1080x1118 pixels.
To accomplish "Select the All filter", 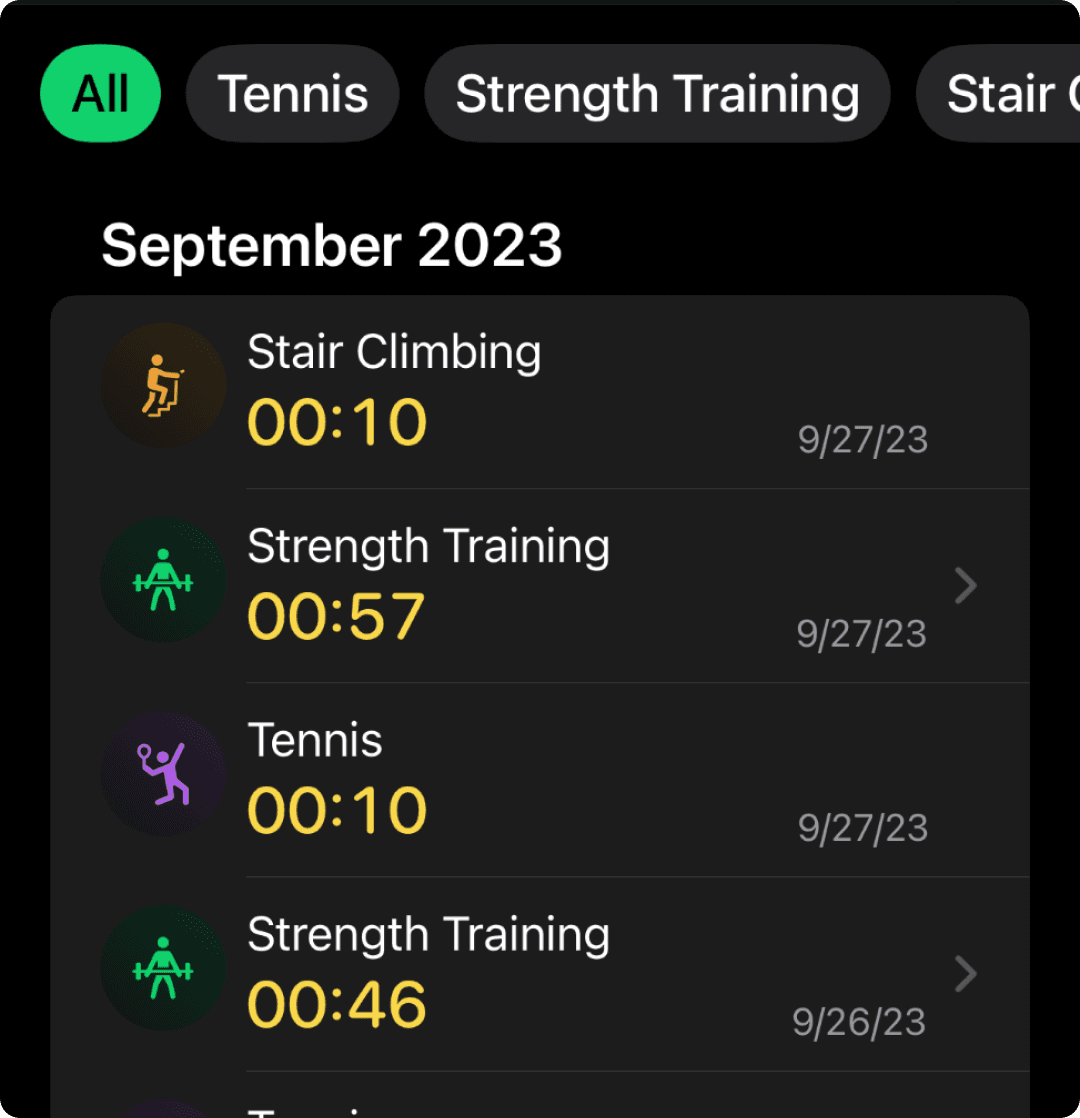I will click(100, 93).
